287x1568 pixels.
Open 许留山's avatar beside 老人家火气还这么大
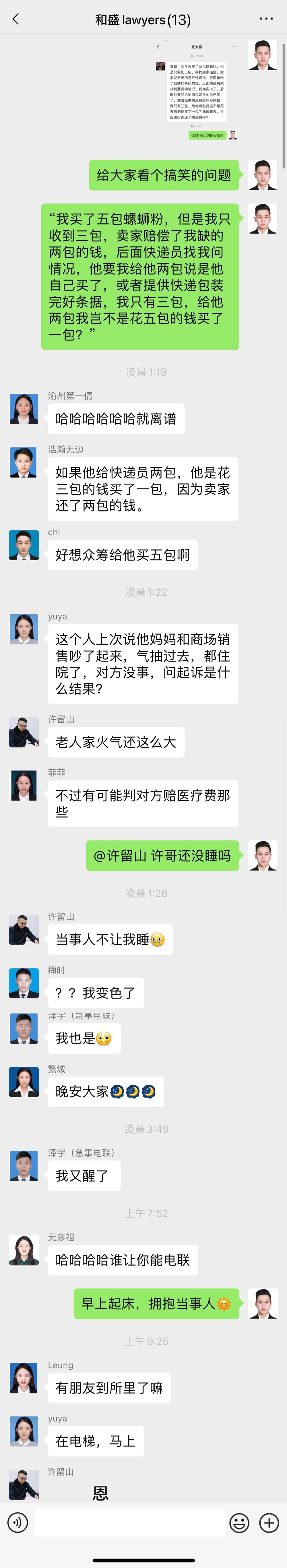point(24,732)
